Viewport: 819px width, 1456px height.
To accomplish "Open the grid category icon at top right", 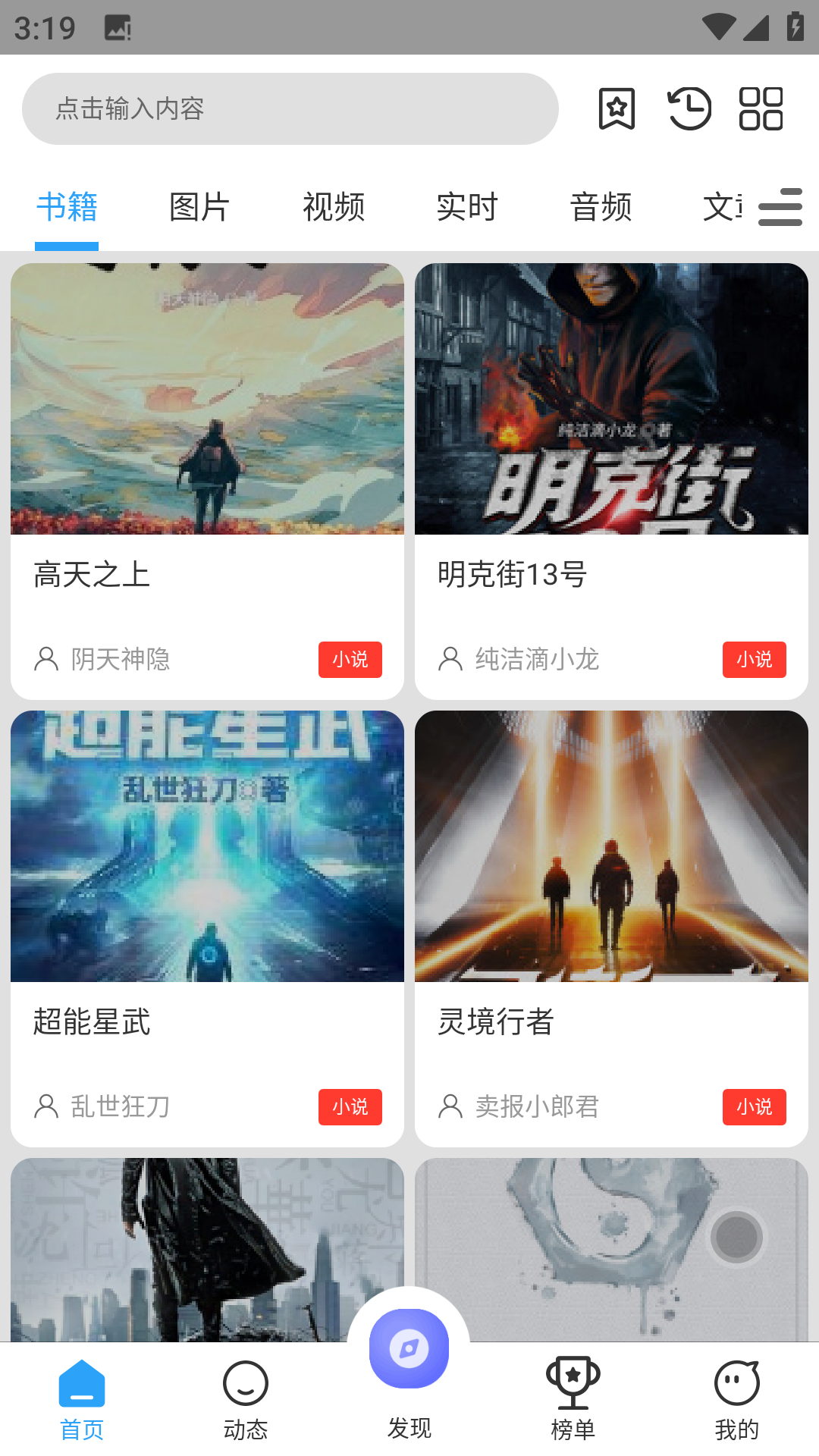I will (761, 108).
